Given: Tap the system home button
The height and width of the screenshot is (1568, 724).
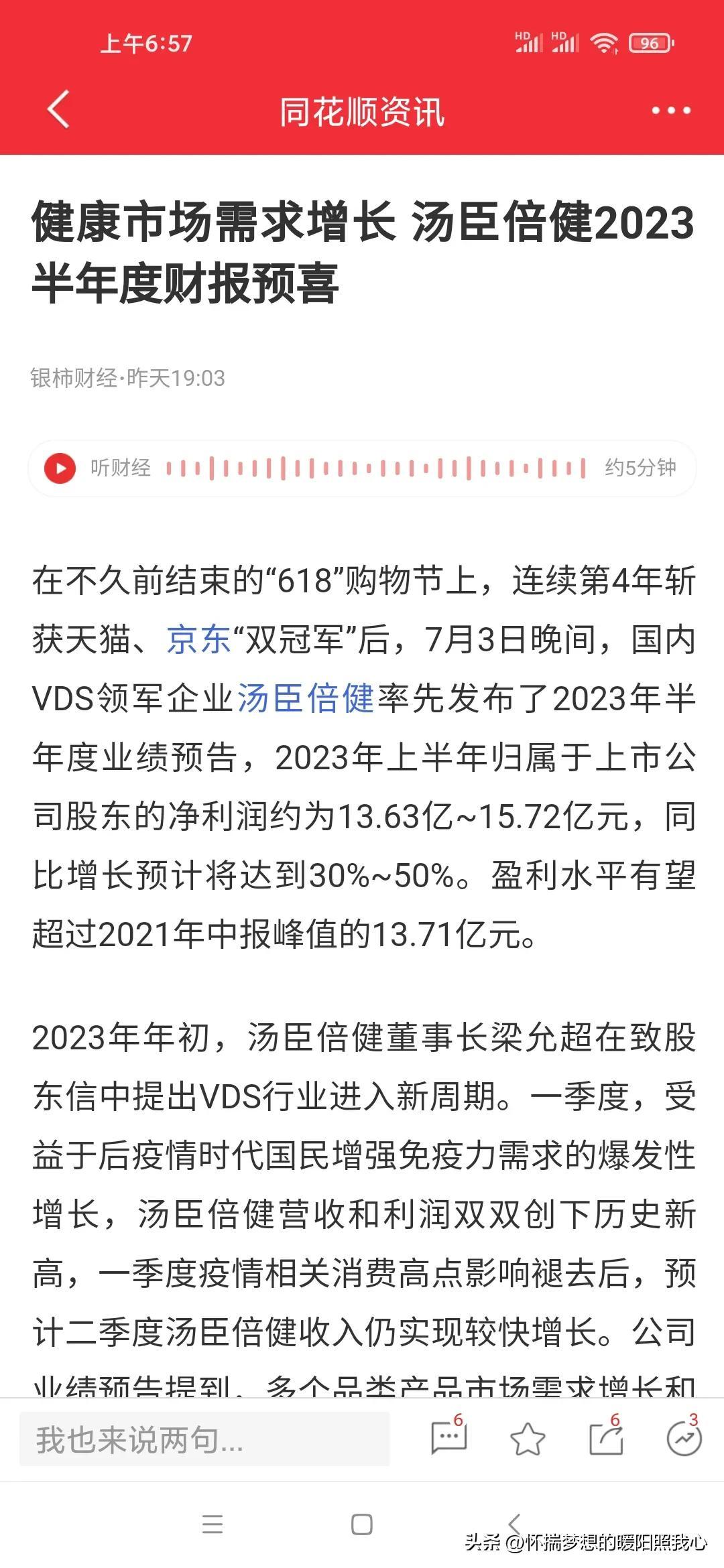Looking at the screenshot, I should 362,1524.
